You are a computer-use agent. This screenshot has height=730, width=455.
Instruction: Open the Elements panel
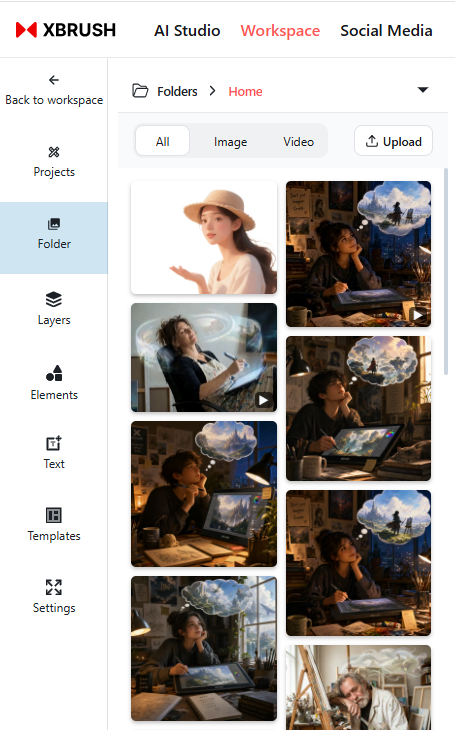click(54, 383)
